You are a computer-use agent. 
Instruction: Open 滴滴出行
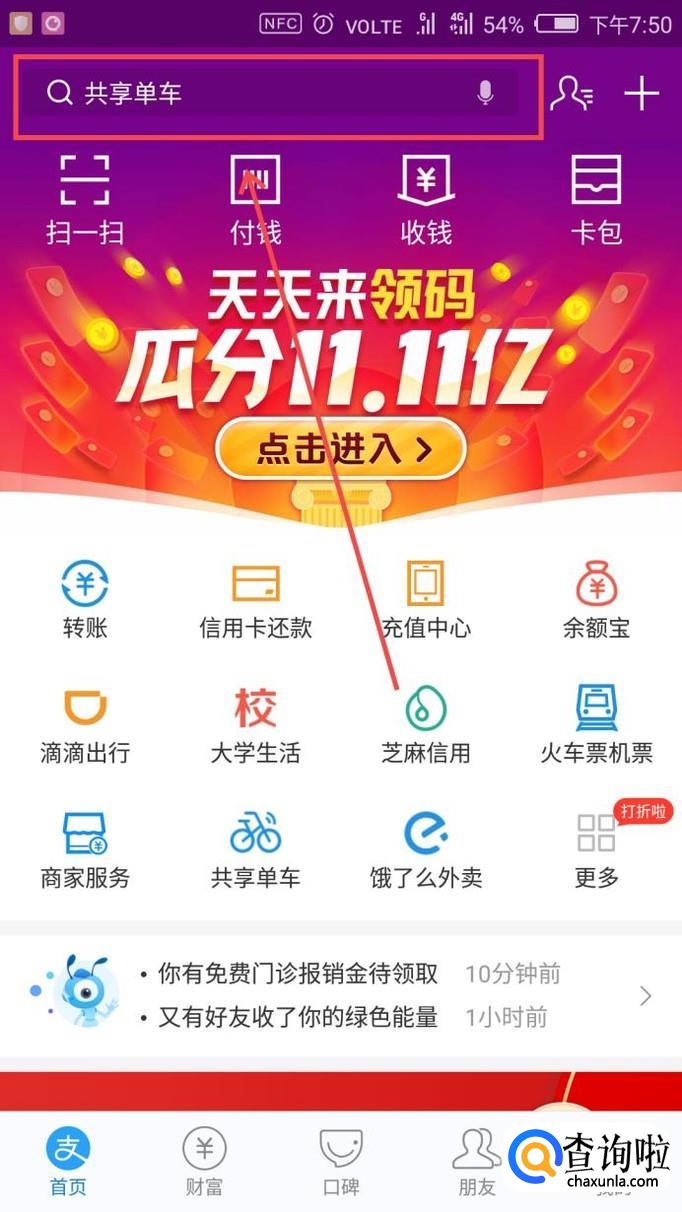(x=85, y=723)
